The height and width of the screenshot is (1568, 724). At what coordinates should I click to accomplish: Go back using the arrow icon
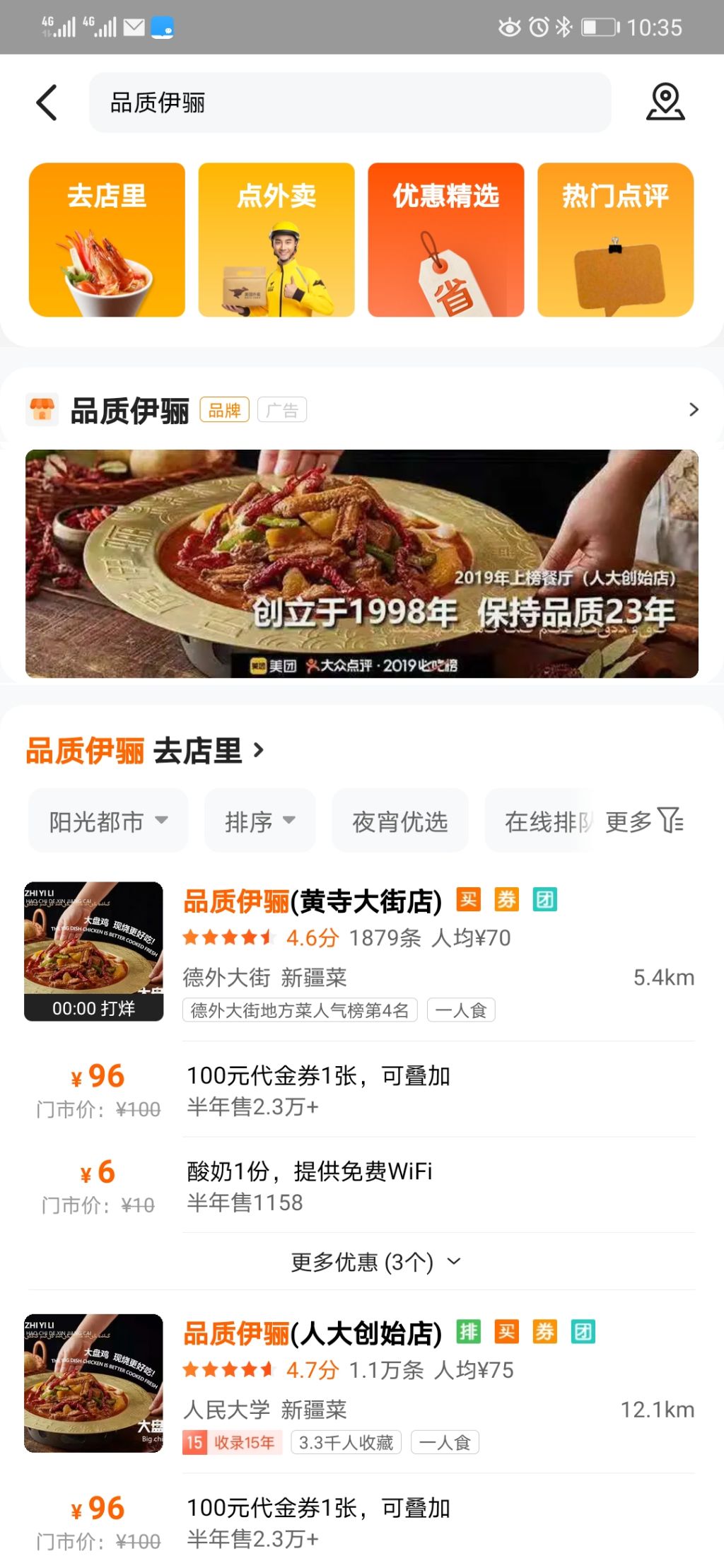click(47, 103)
